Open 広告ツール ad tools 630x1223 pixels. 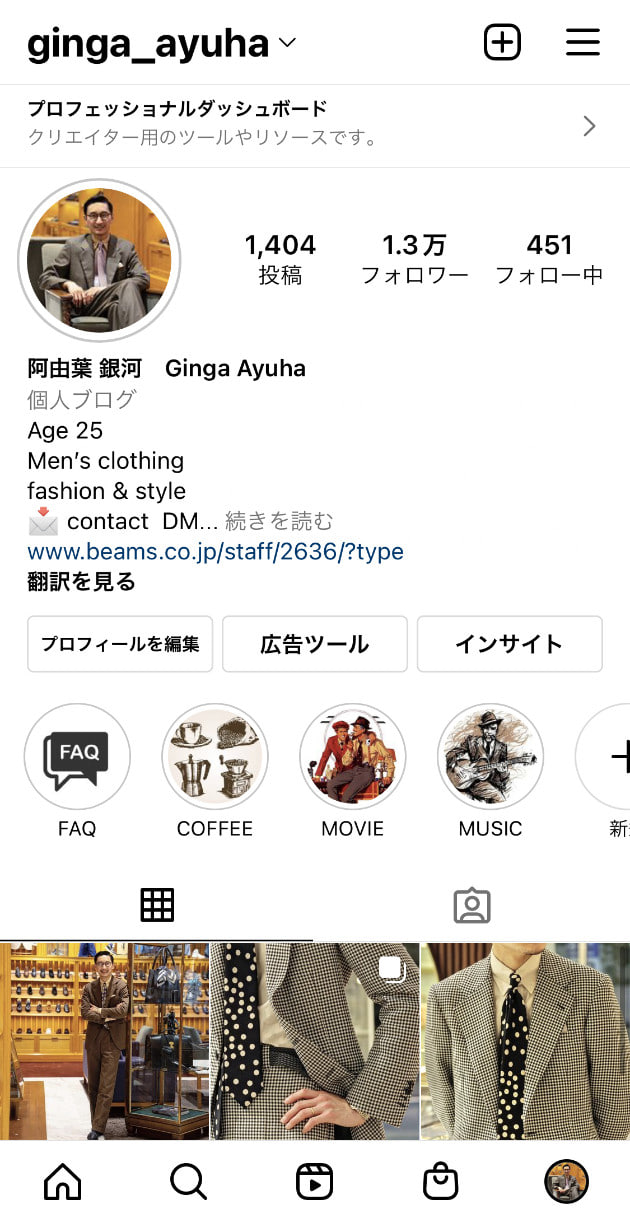(314, 644)
